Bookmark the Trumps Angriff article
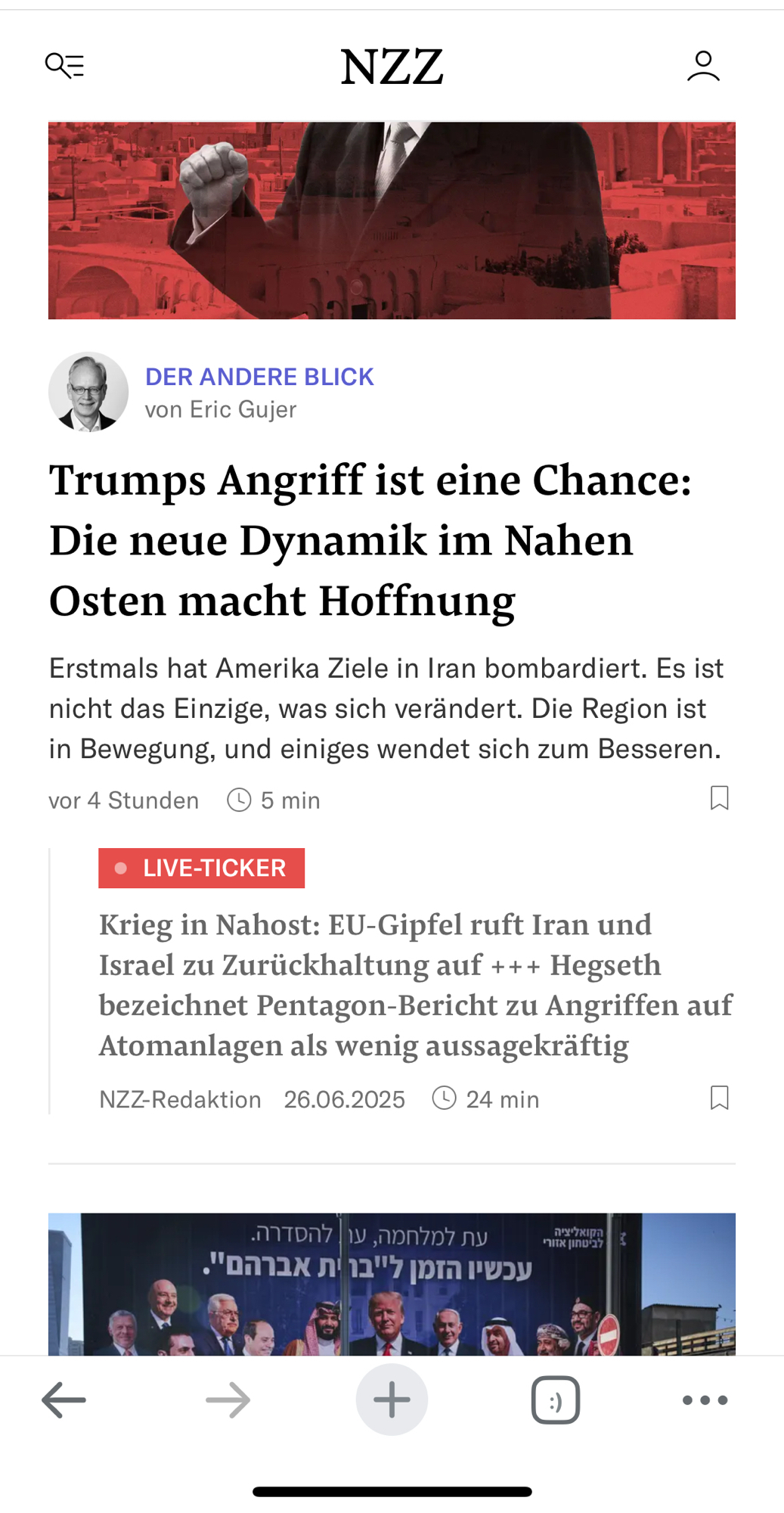This screenshot has height=1513, width=784. tap(719, 798)
